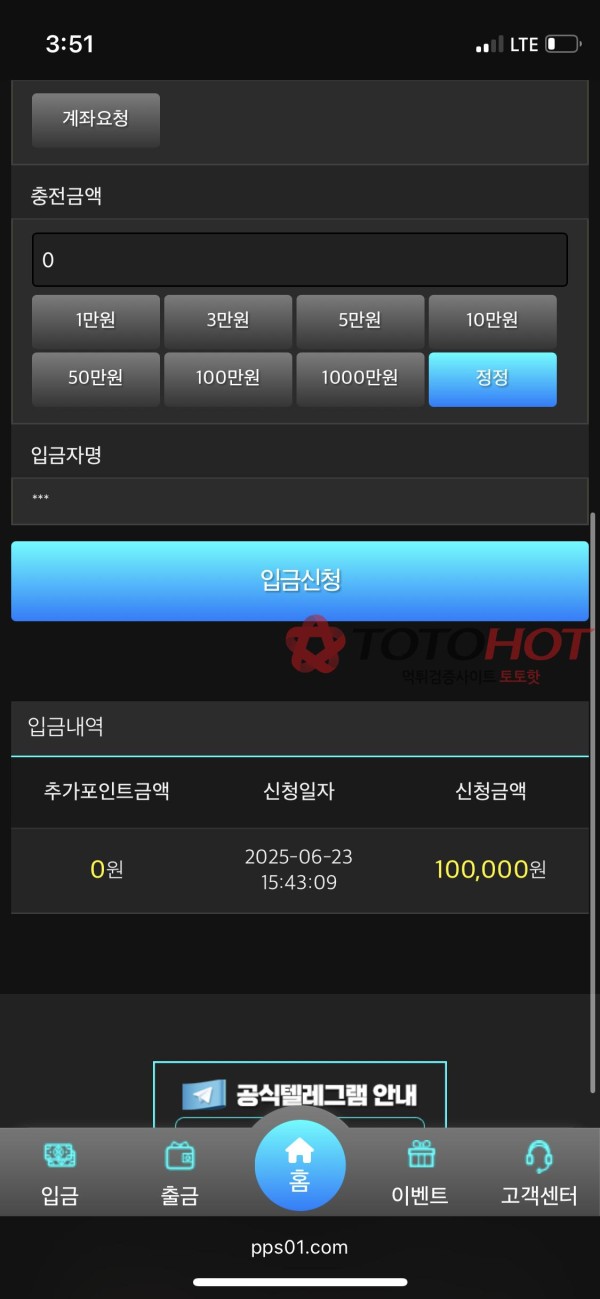Tap the 계좌요청 button
Image resolution: width=600 pixels, height=1299 pixels.
(x=96, y=120)
